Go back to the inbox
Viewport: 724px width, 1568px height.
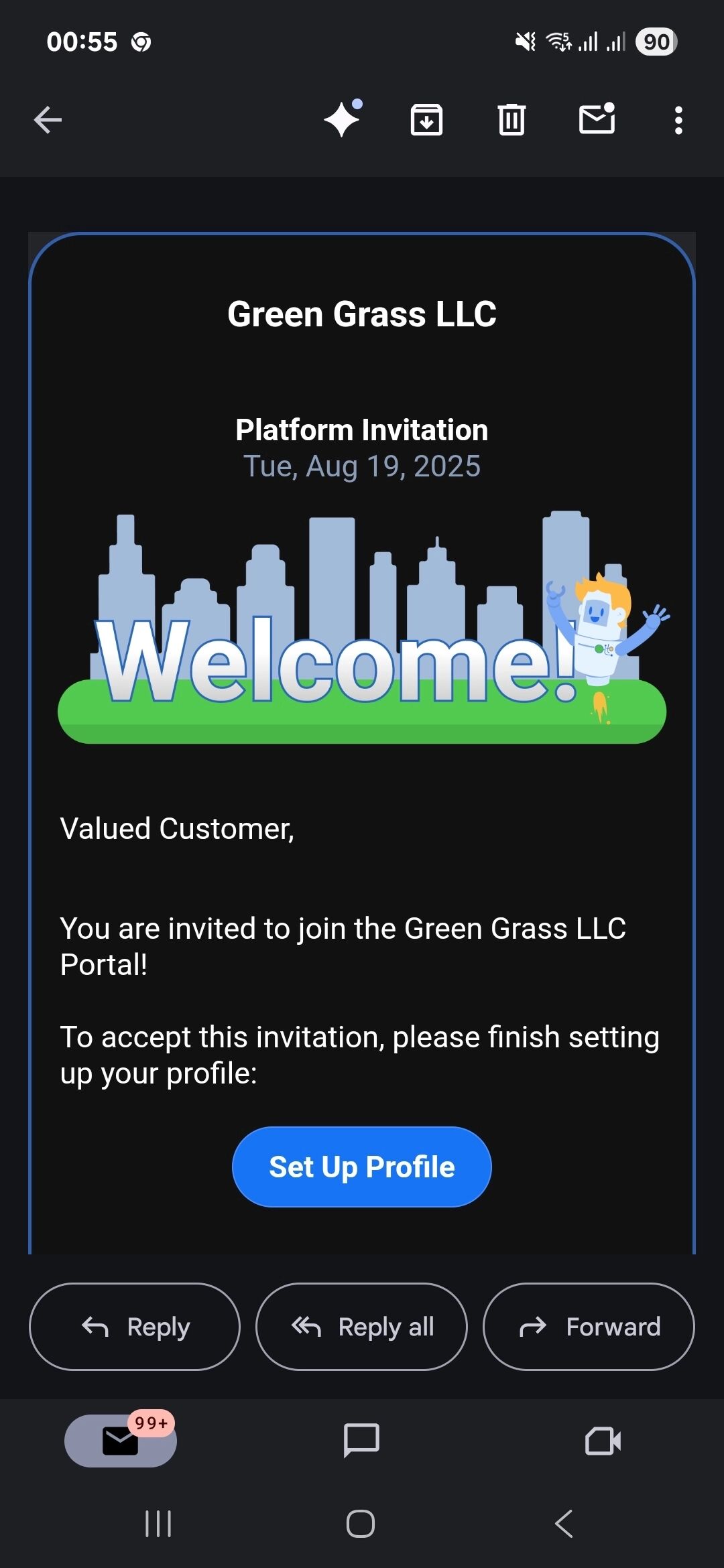tap(48, 121)
